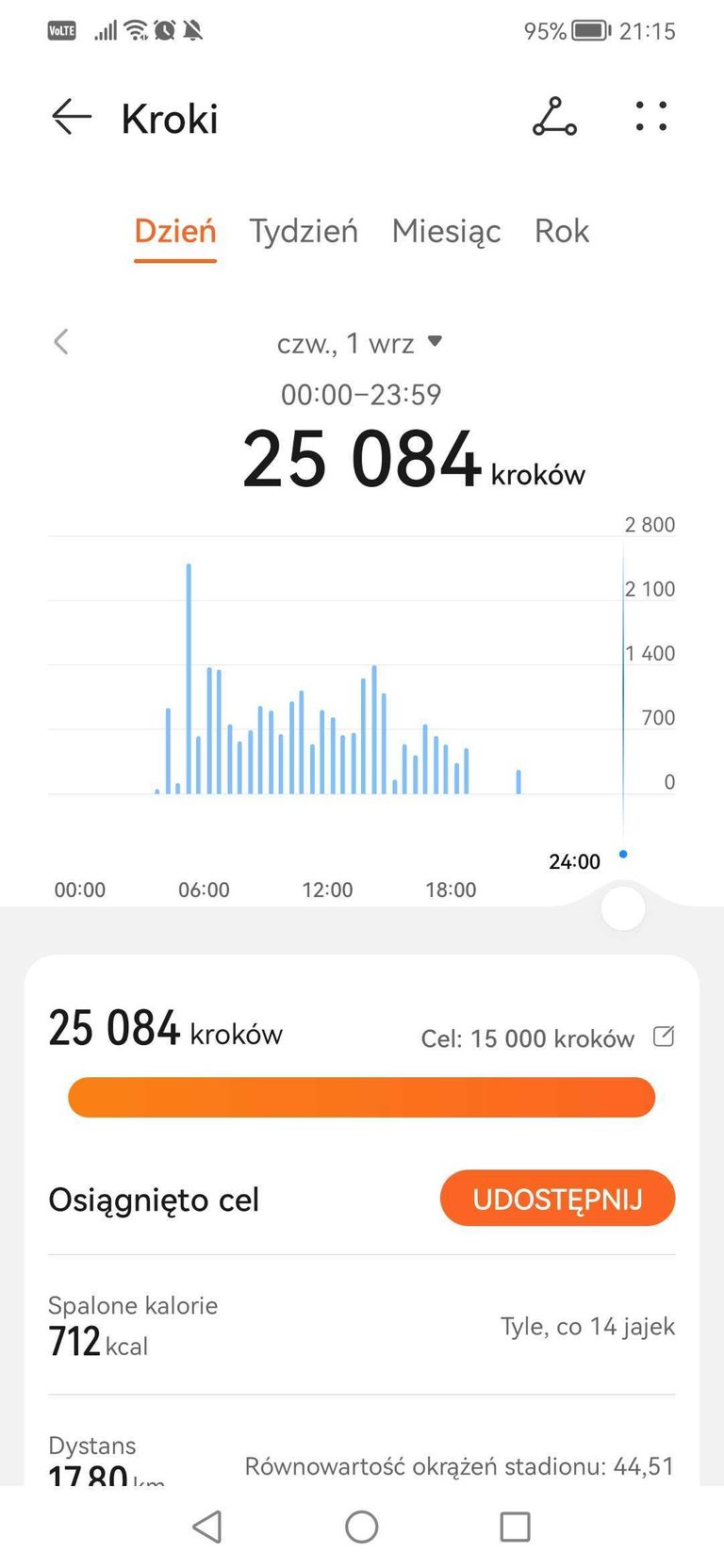Switch to the Tydzień tab
The image size is (724, 1568).
(304, 232)
